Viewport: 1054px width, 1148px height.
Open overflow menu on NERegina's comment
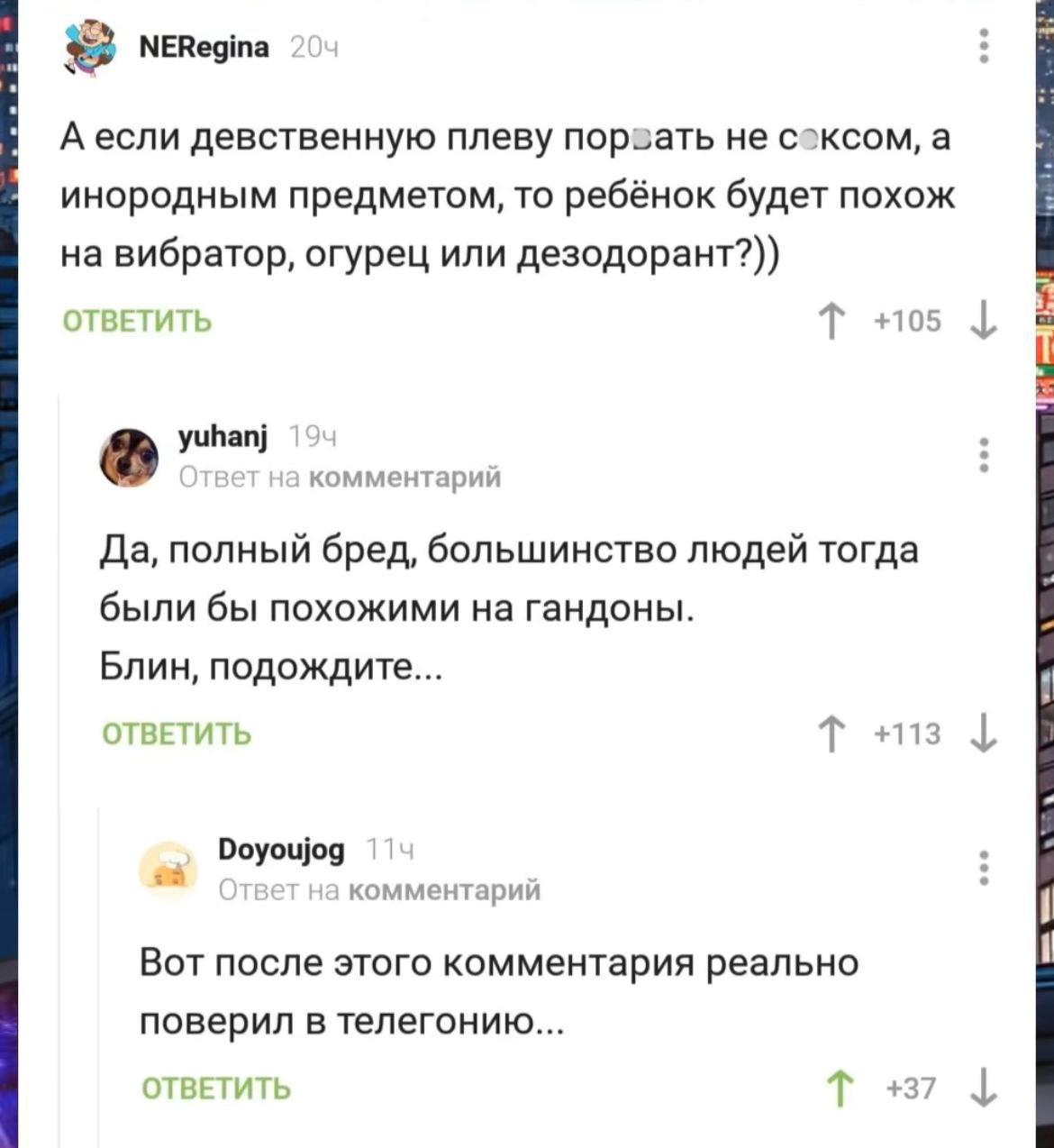(984, 46)
